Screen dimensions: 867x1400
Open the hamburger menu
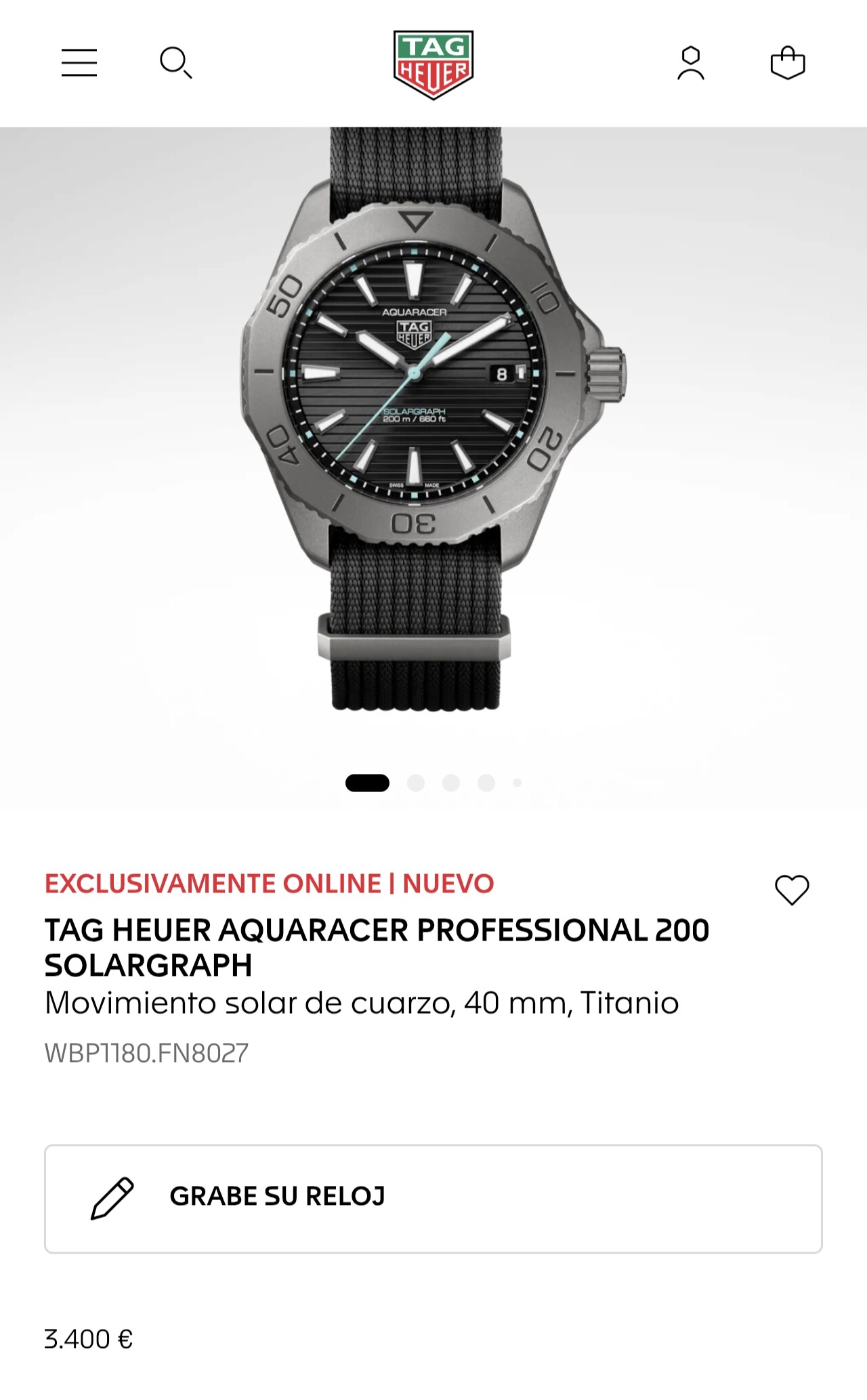tap(79, 63)
